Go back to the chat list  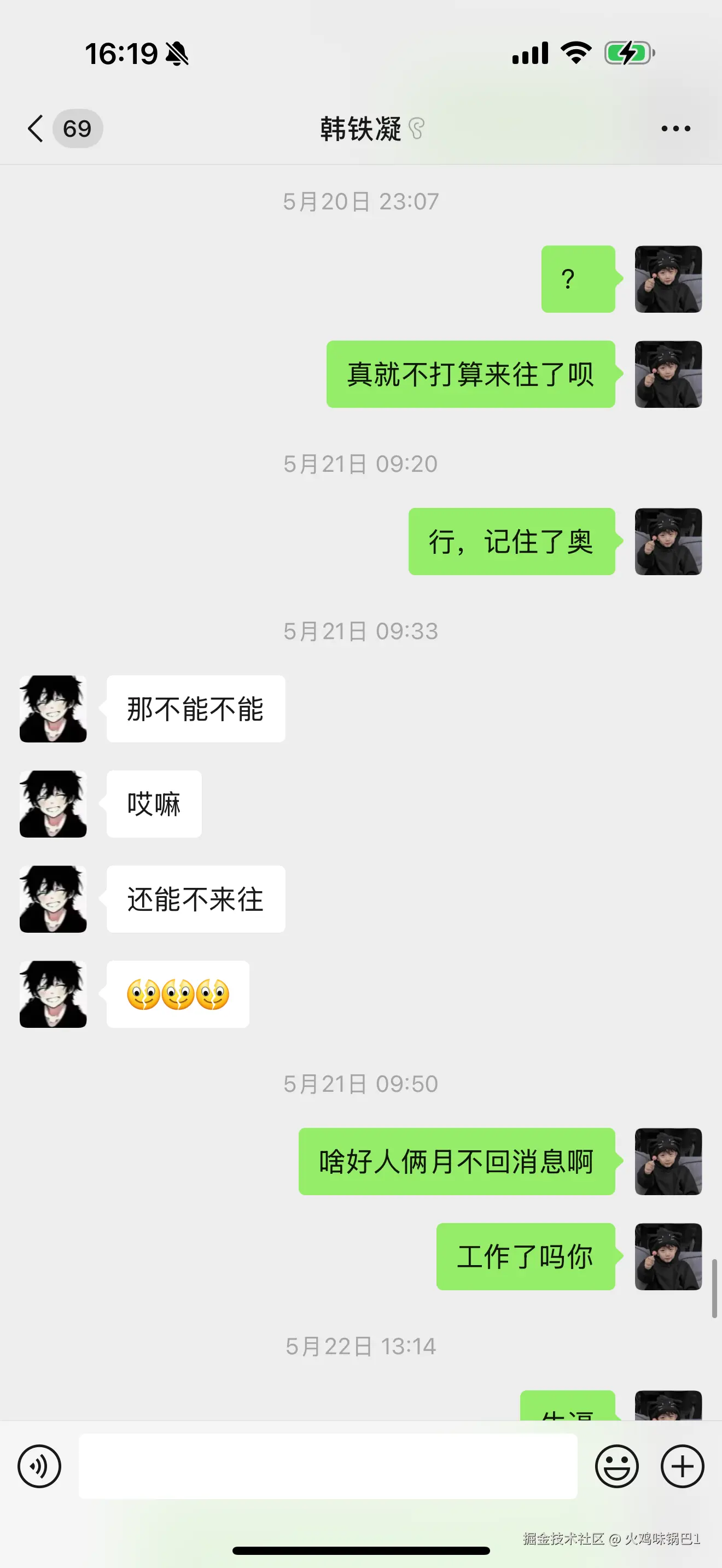(x=37, y=128)
